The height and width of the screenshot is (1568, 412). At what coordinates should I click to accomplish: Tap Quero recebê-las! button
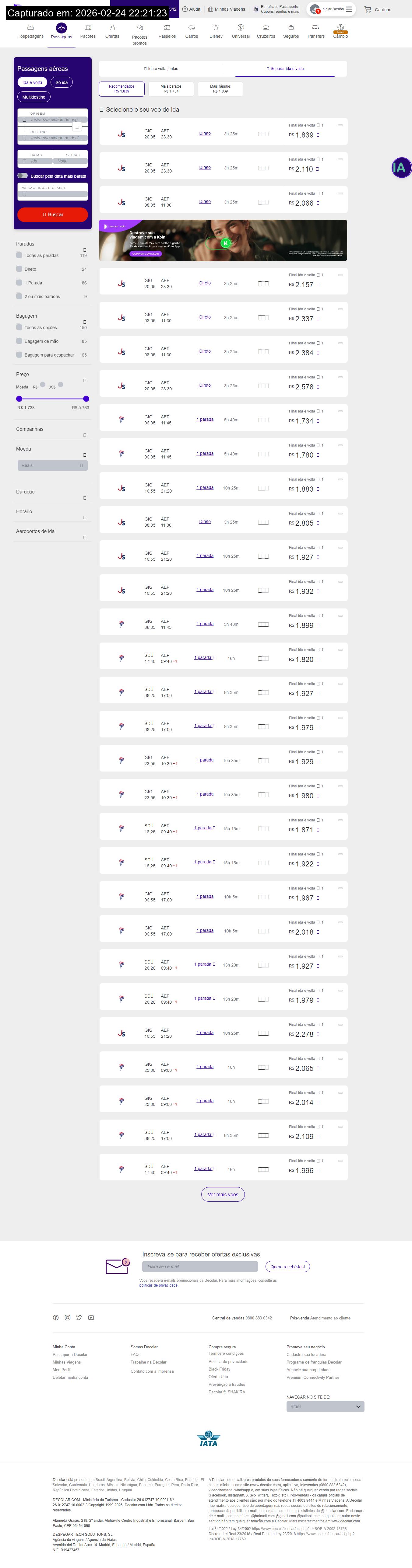point(288,1266)
